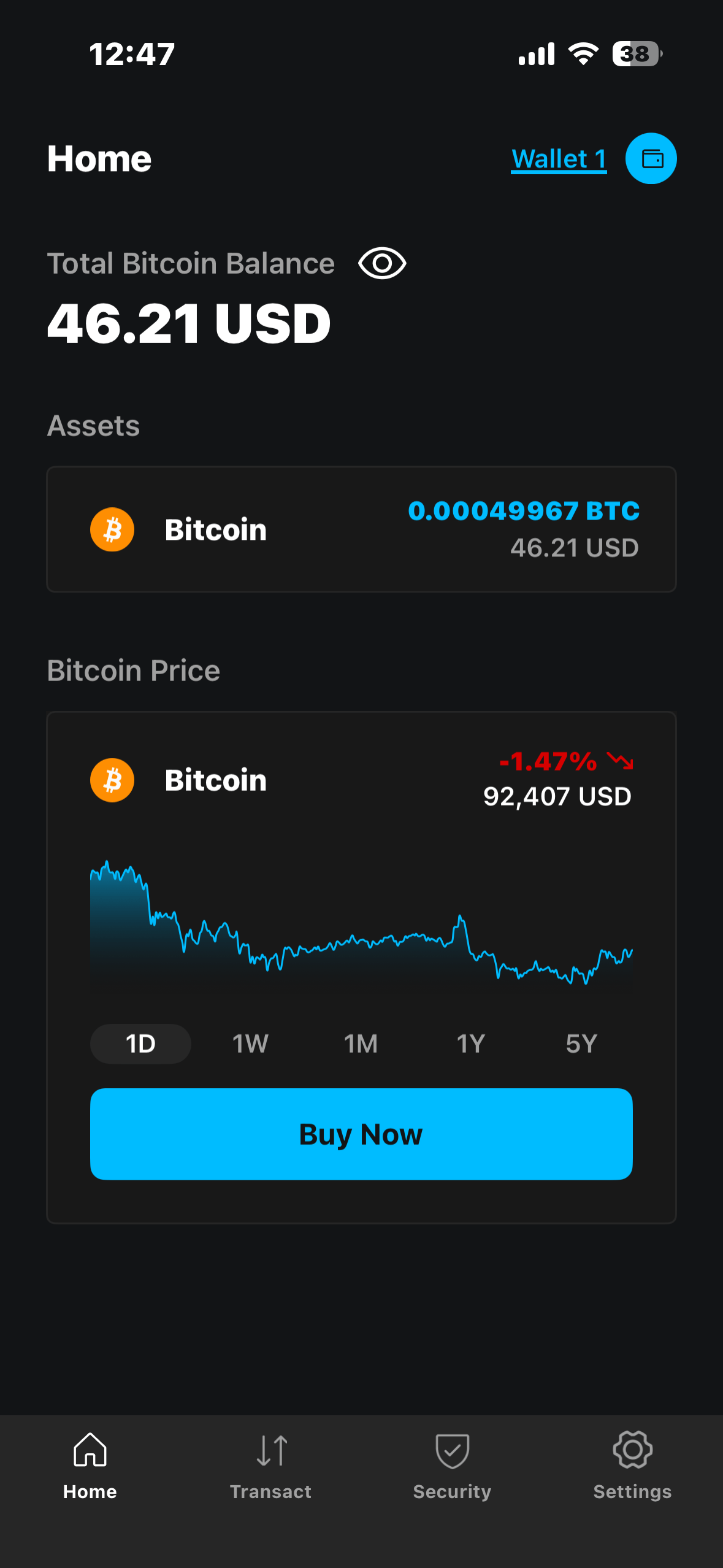
Task: Switch to the 5Y price view
Action: pos(581,1043)
